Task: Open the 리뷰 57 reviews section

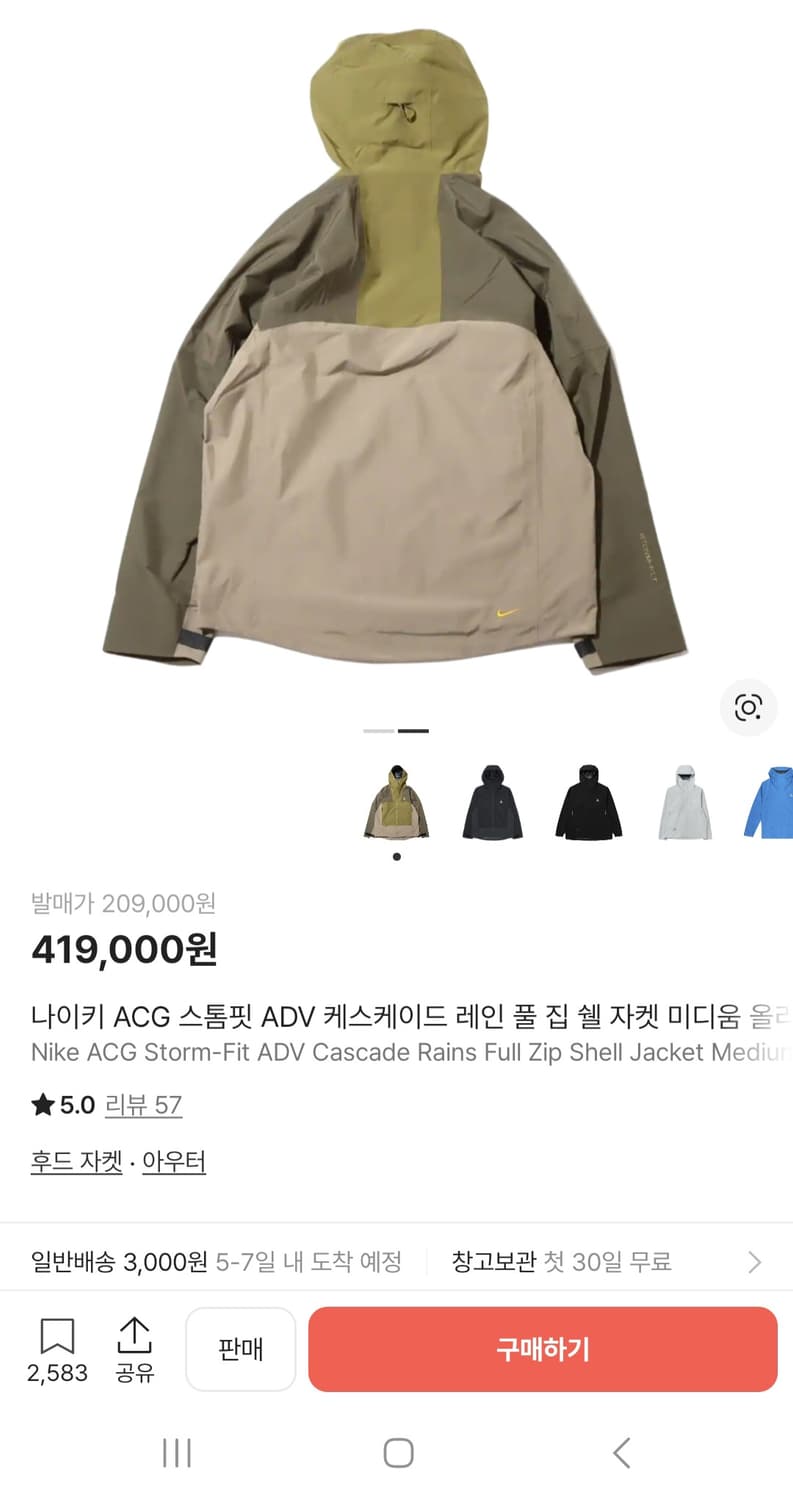Action: (x=144, y=1105)
